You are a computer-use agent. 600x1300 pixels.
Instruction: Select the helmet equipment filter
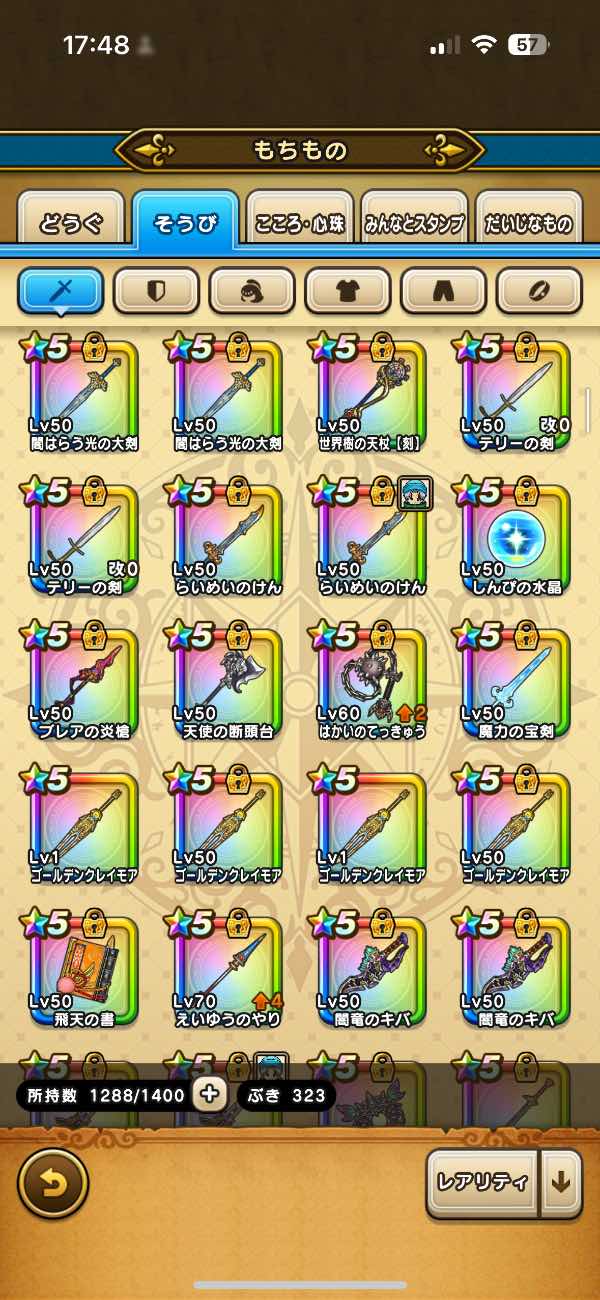pyautogui.click(x=251, y=291)
